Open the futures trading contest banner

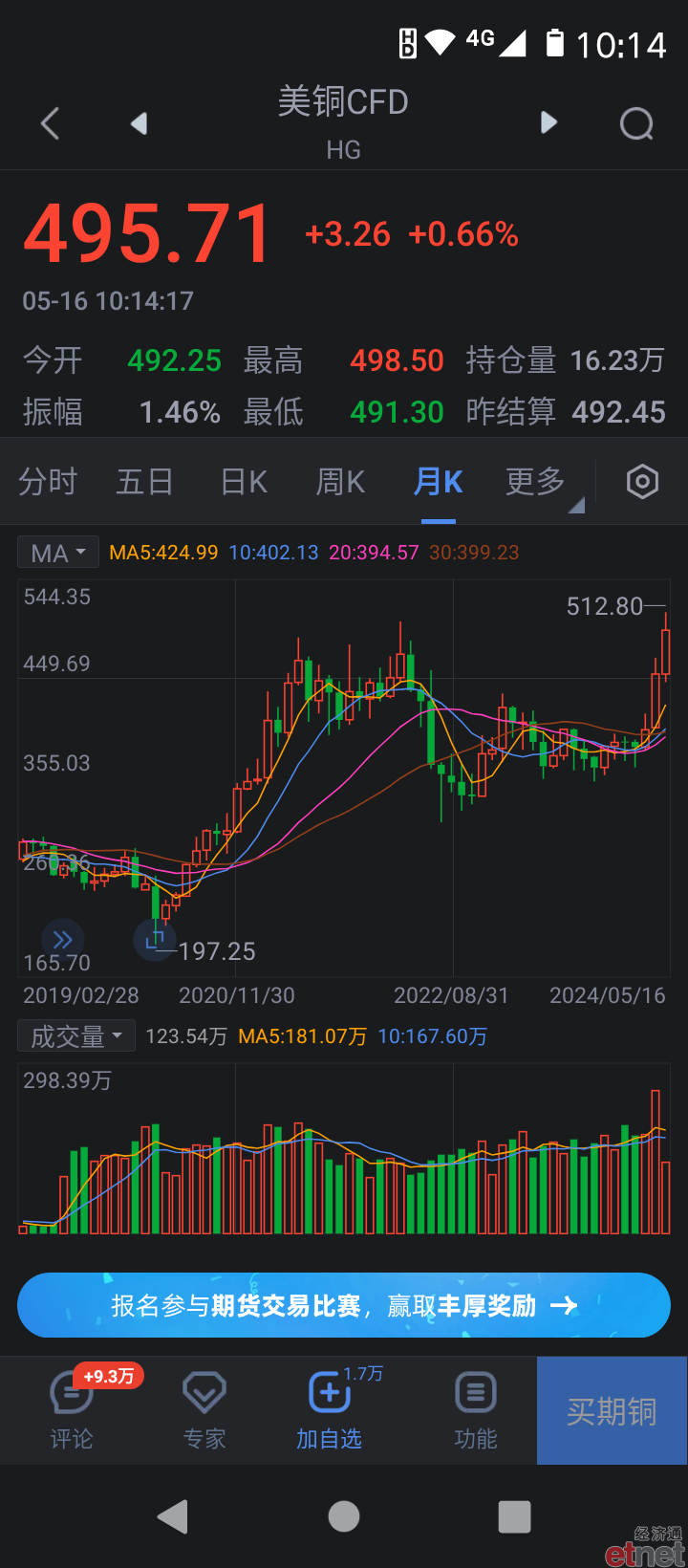tap(344, 1305)
